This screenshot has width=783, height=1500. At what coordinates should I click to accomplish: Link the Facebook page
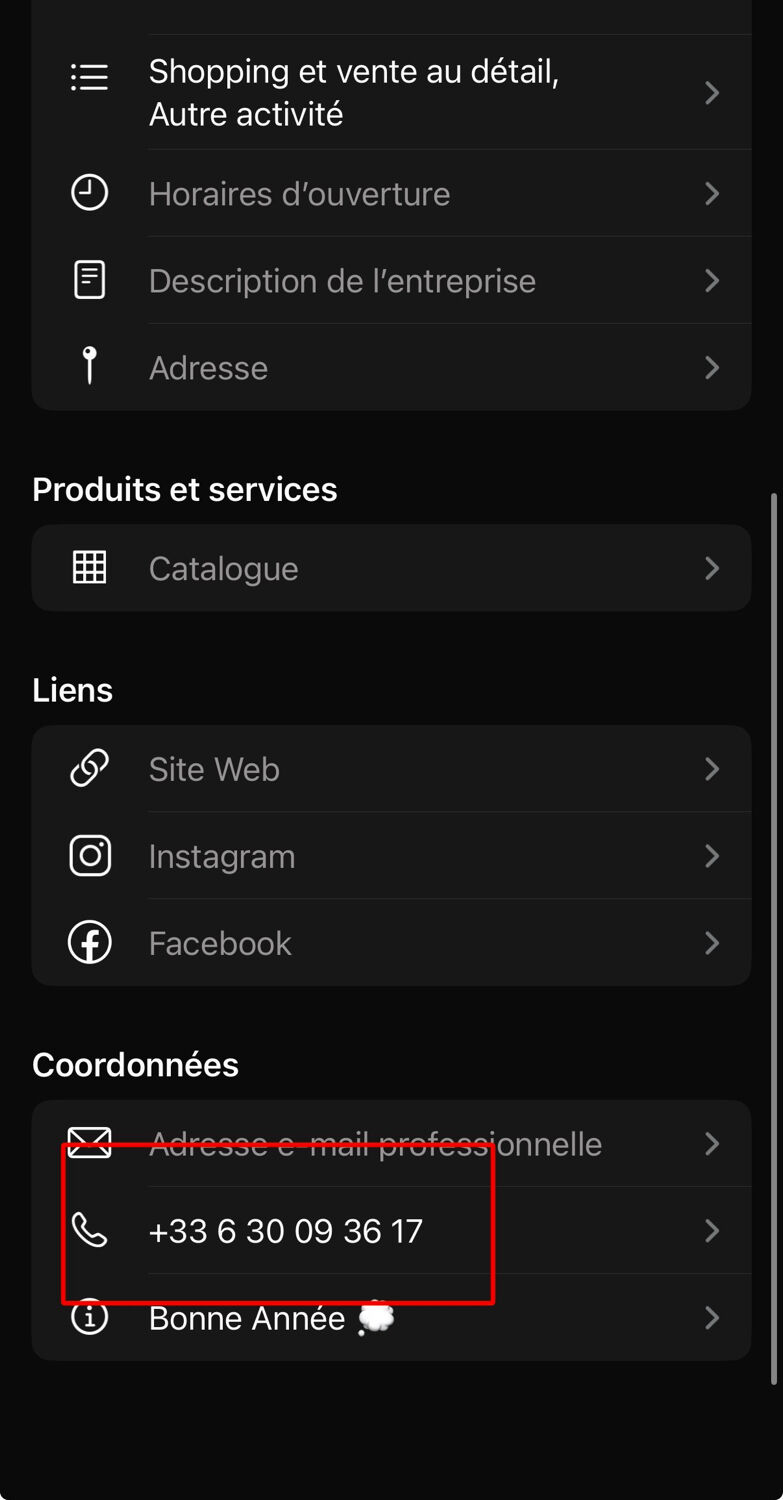390,943
